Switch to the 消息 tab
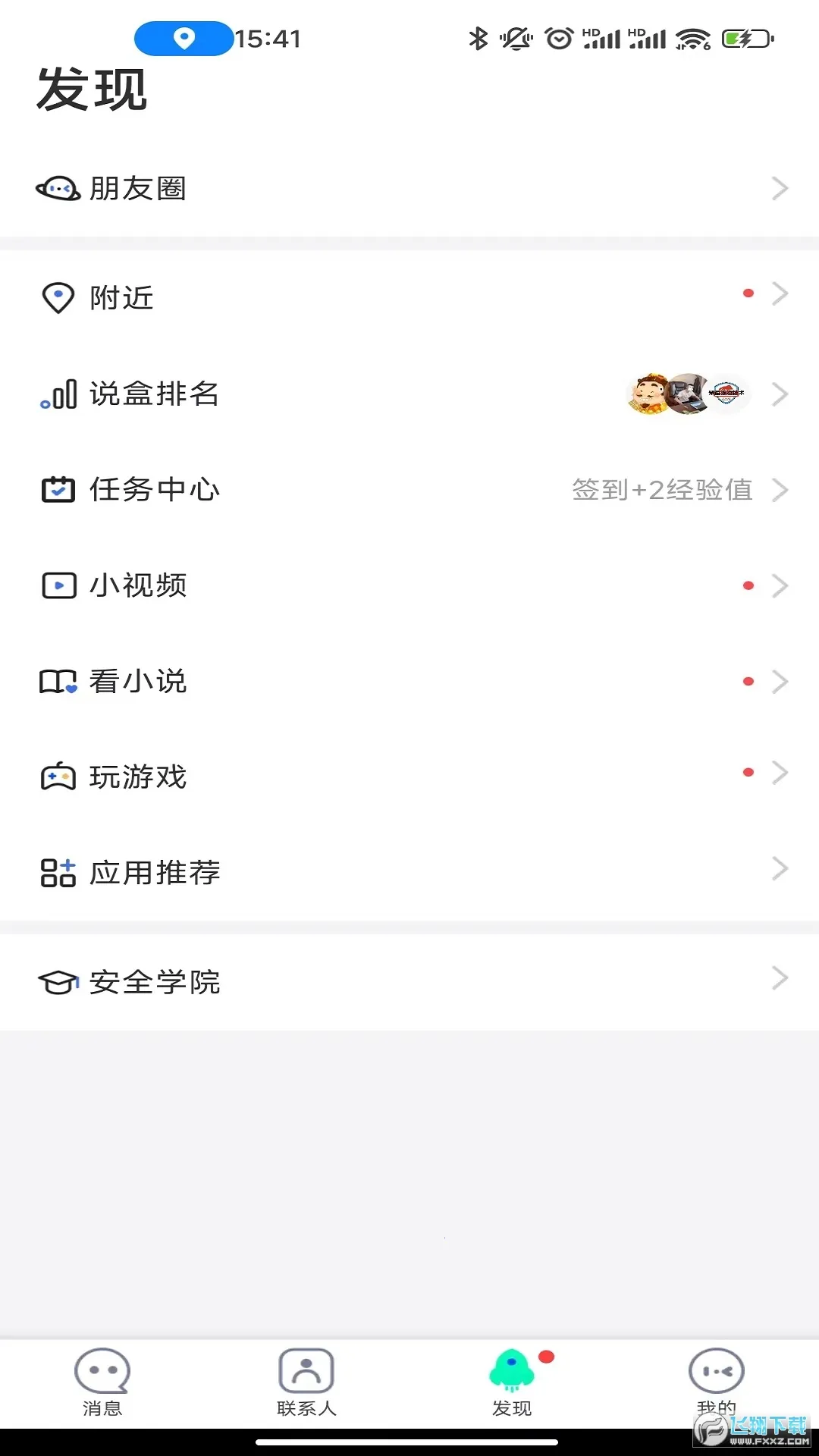819x1456 pixels. [x=102, y=1380]
